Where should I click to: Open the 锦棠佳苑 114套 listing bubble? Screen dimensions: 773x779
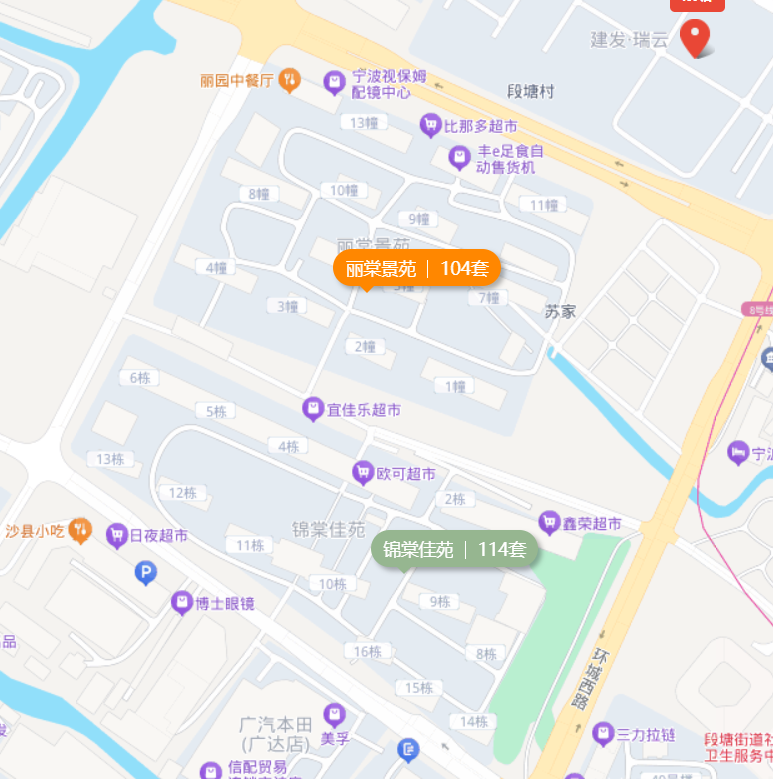coord(455,549)
